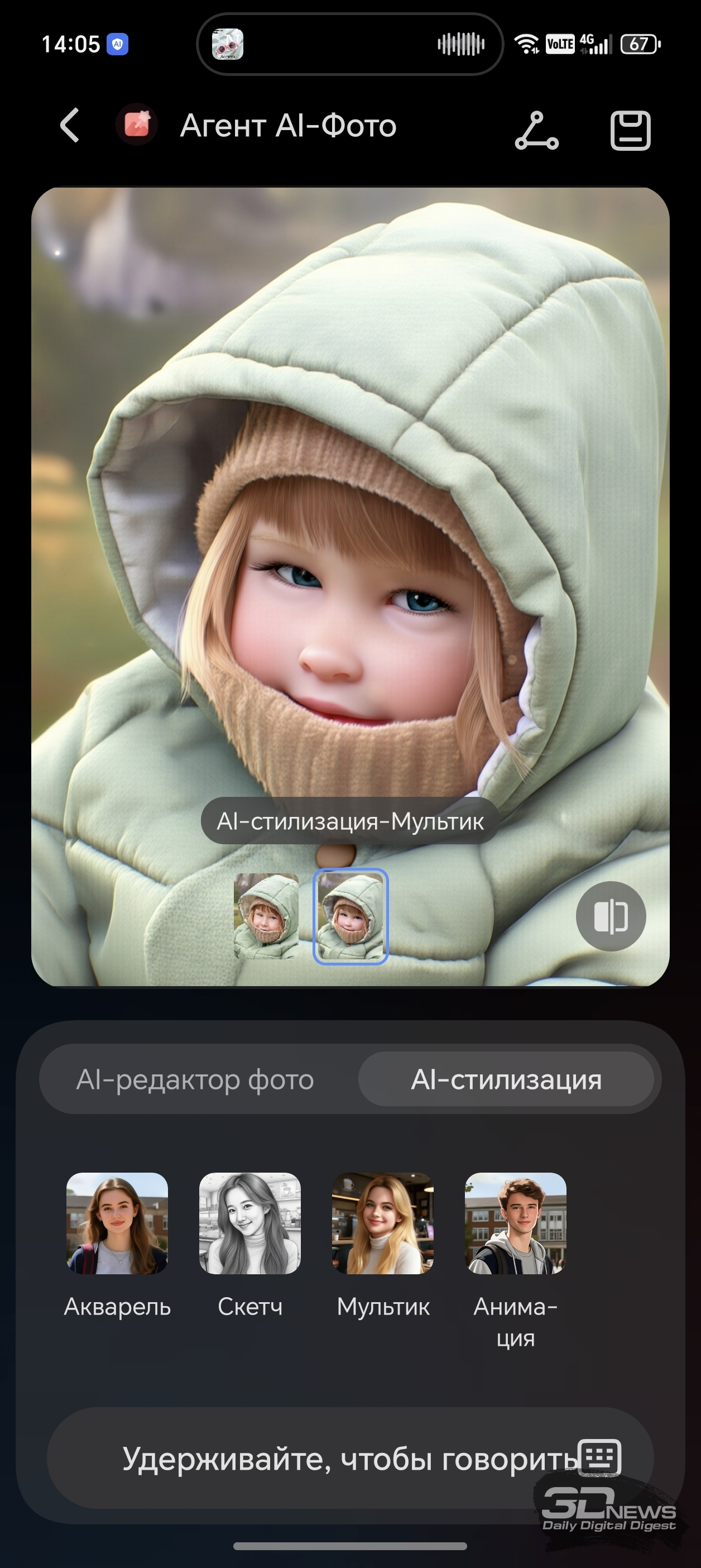Save the edited image
The height and width of the screenshot is (1568, 701).
point(630,130)
